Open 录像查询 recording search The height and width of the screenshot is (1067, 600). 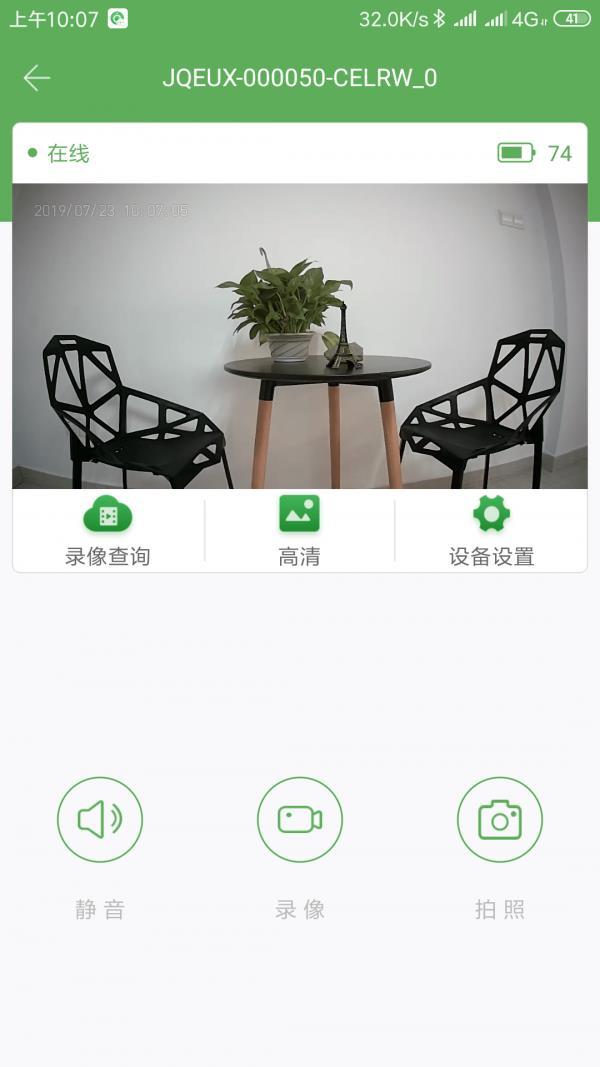108,531
